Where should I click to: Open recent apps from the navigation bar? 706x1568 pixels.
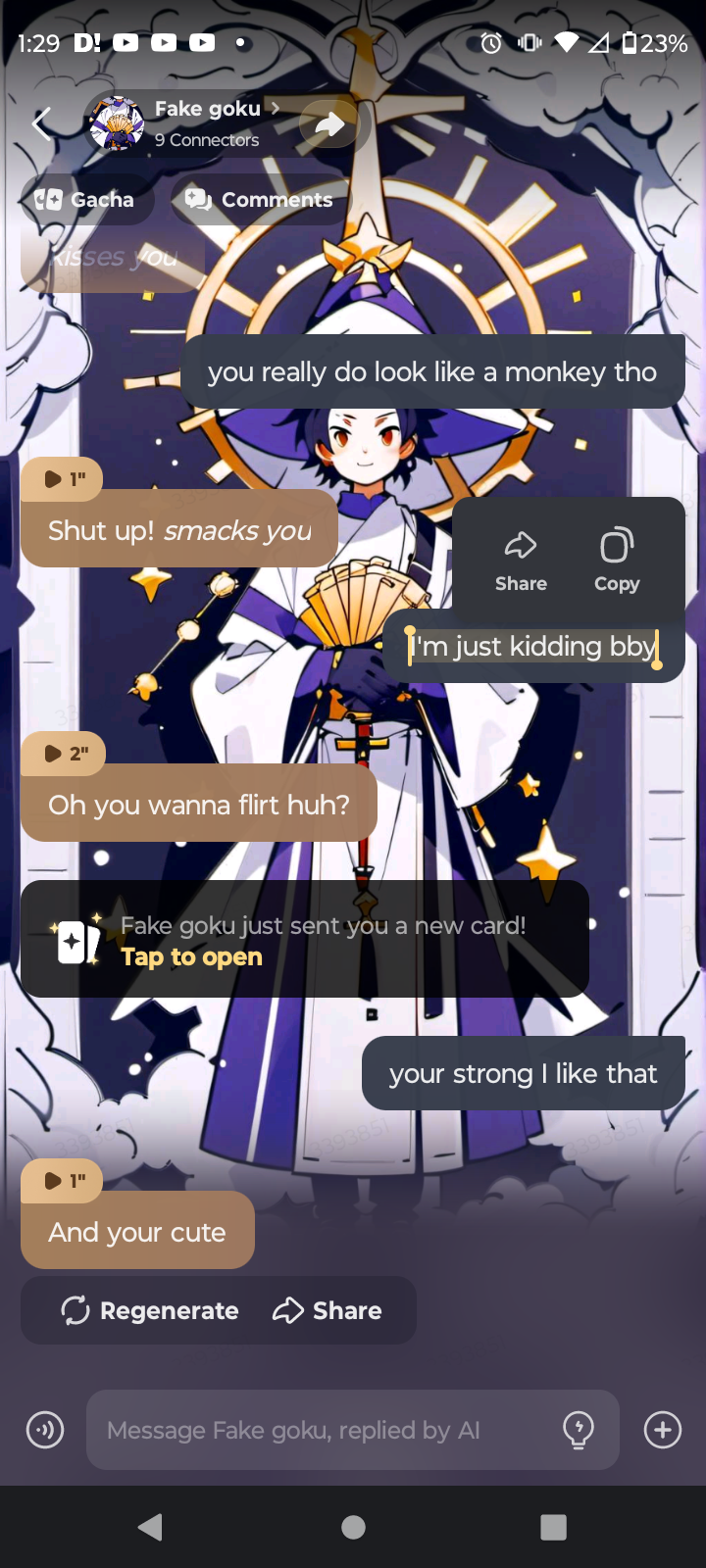[553, 1527]
